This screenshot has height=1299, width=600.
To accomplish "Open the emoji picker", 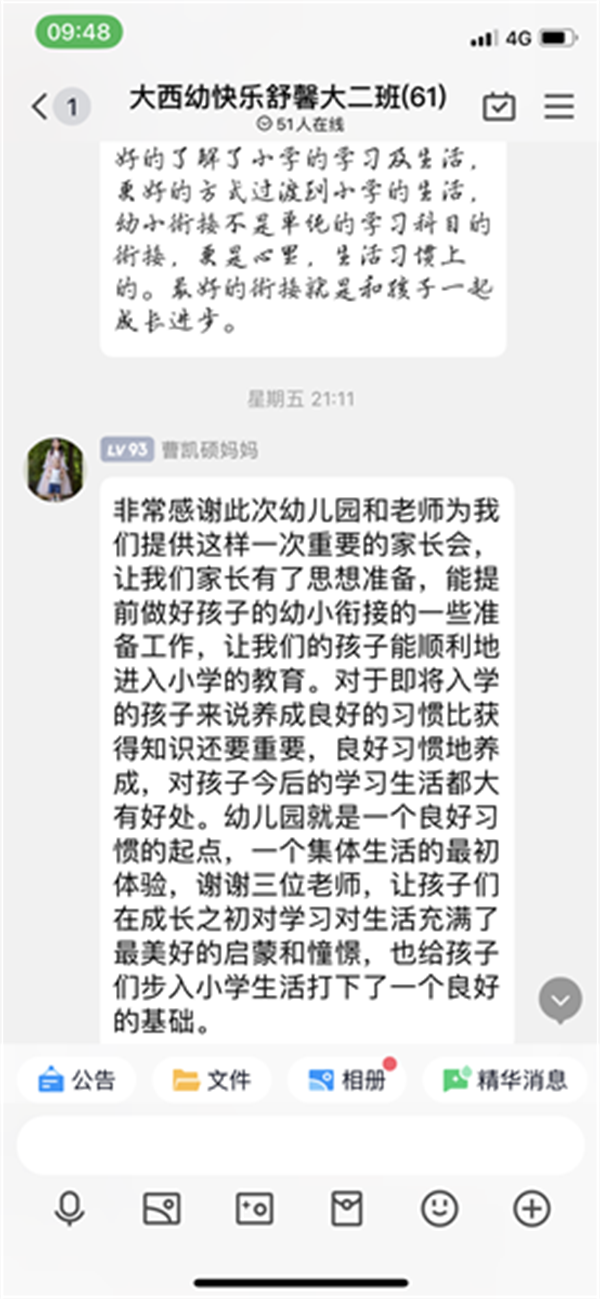I will [439, 1209].
